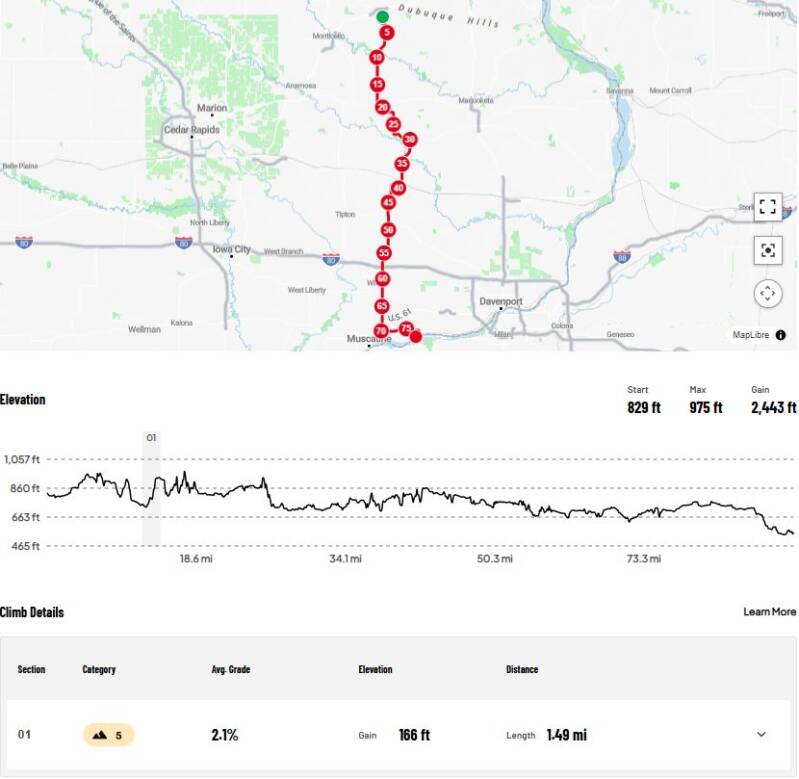Open the Learn More link
Viewport: 799px width, 779px height.
769,611
